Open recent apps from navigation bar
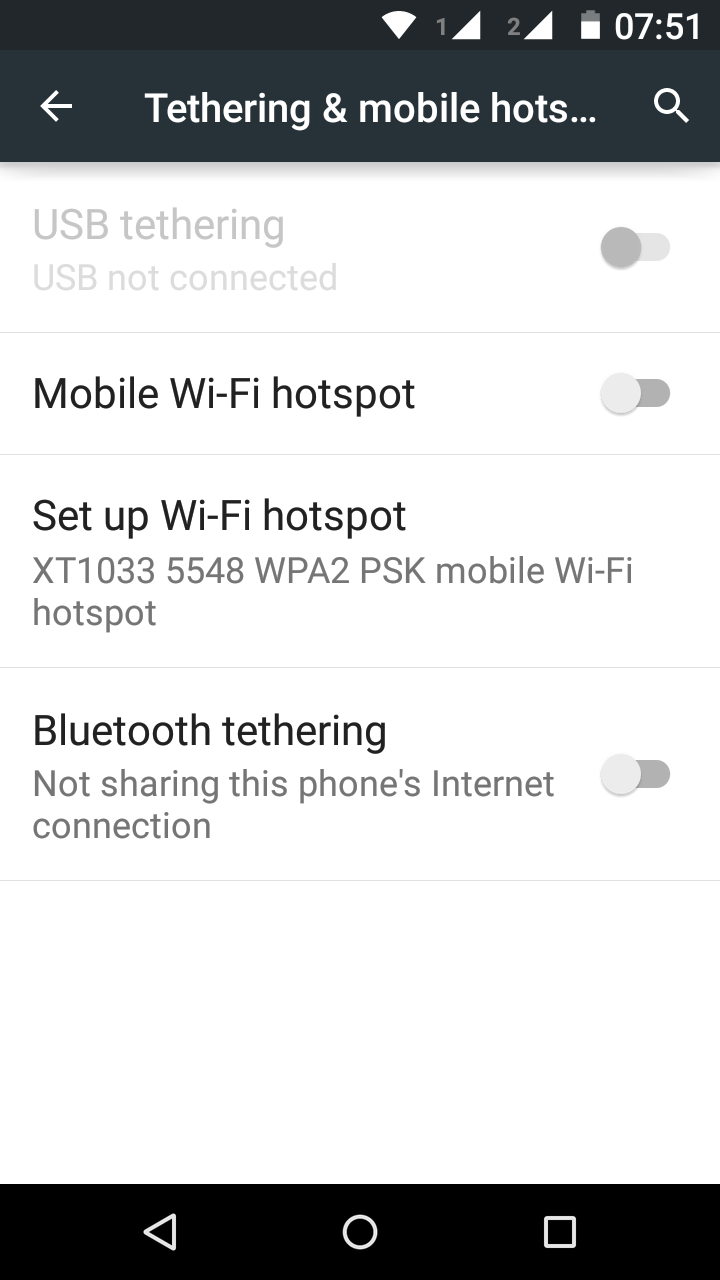The image size is (720, 1280). pos(559,1232)
